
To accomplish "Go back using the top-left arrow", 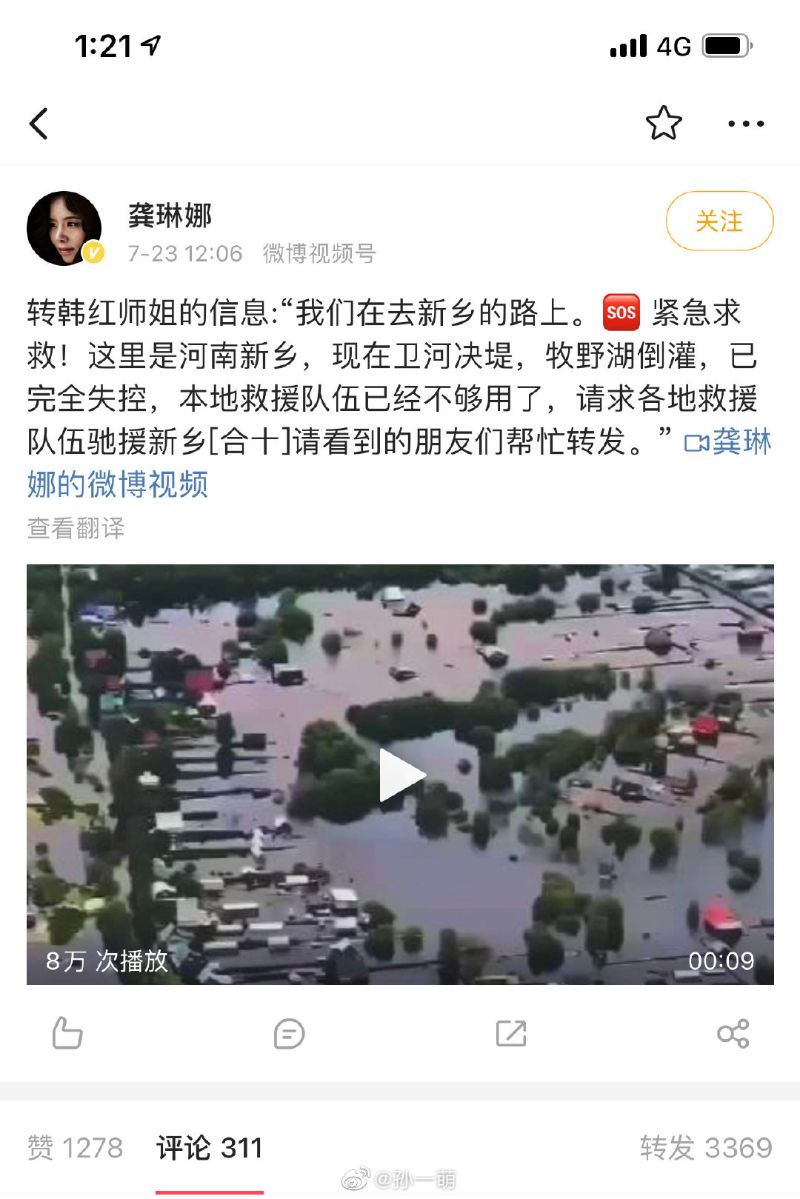I will click(x=39, y=124).
